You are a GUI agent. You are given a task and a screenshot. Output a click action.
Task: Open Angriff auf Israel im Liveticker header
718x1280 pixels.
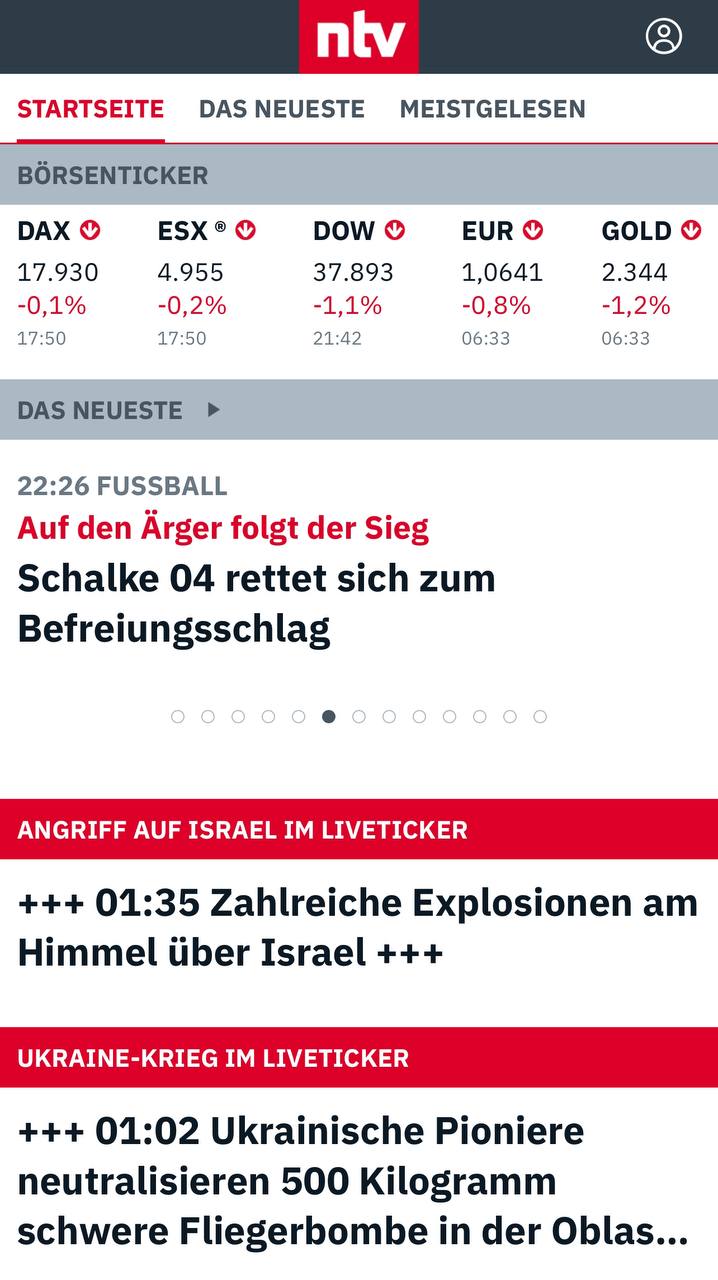tap(242, 830)
